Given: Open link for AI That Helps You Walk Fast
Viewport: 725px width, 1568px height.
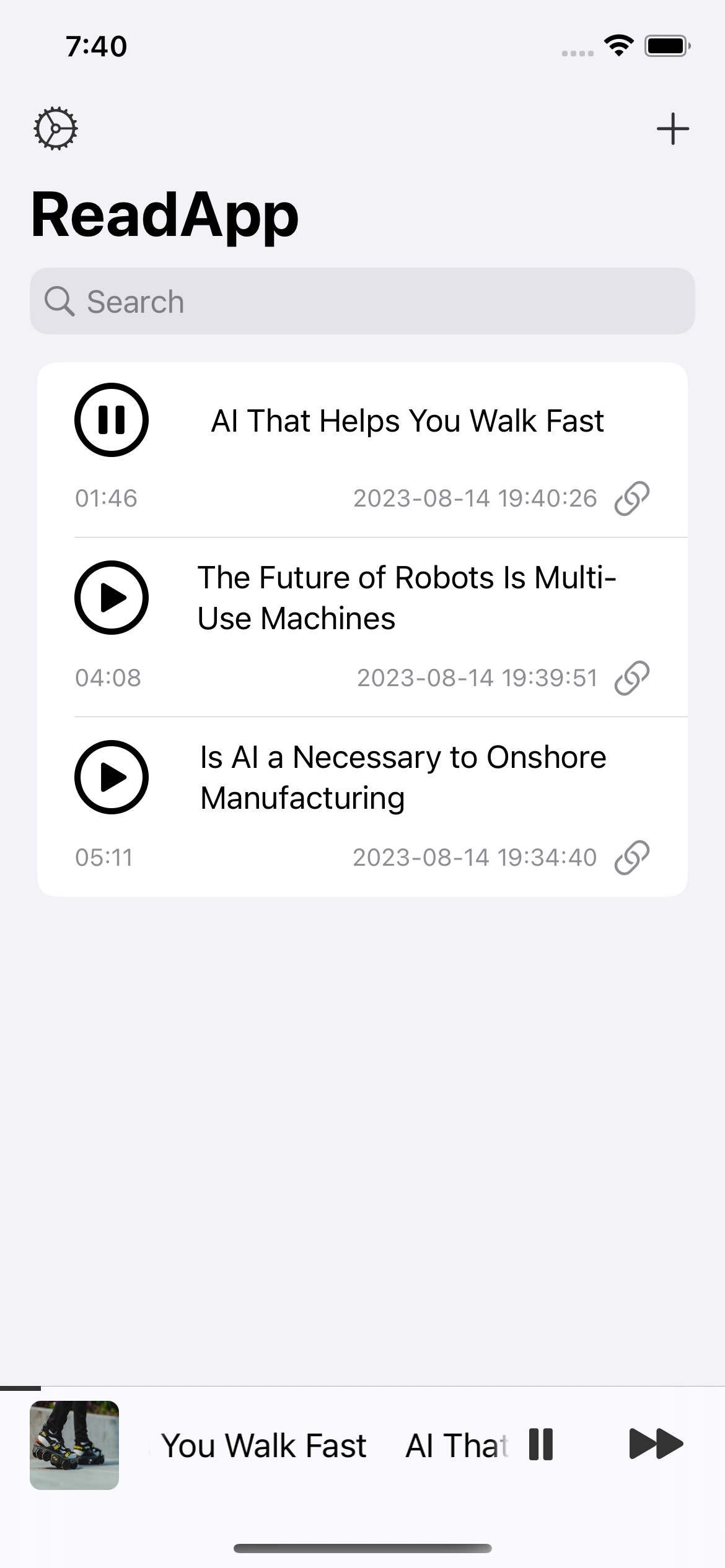Looking at the screenshot, I should point(631,499).
